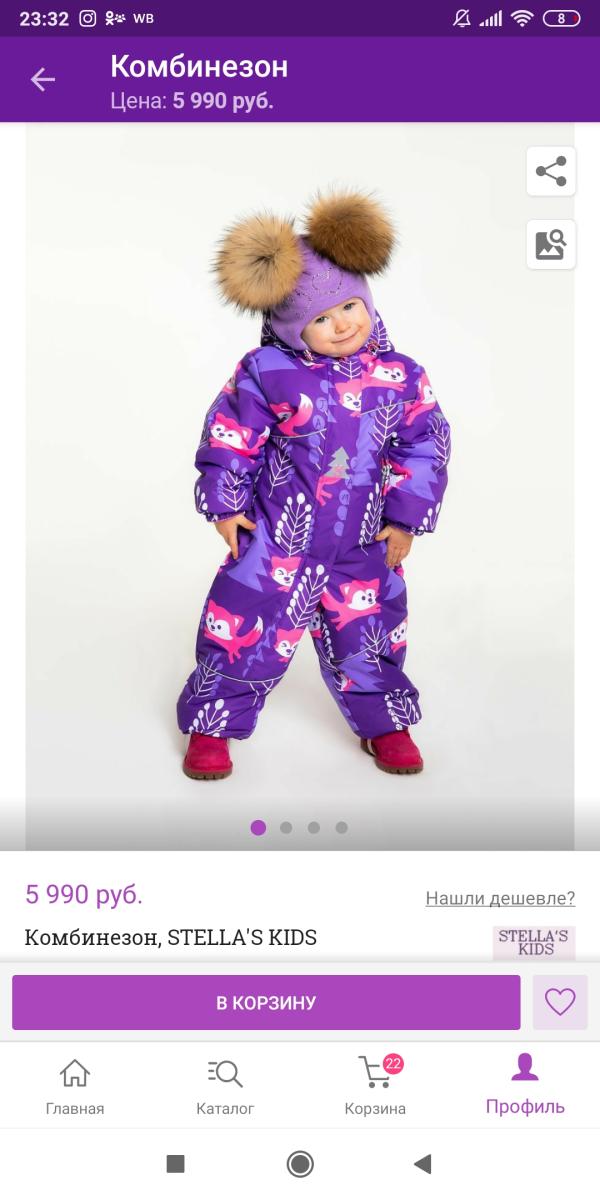Screen dimensions: 600x1199
Task: Tap 'Нашли дешевле?' link
Action: [x=501, y=898]
